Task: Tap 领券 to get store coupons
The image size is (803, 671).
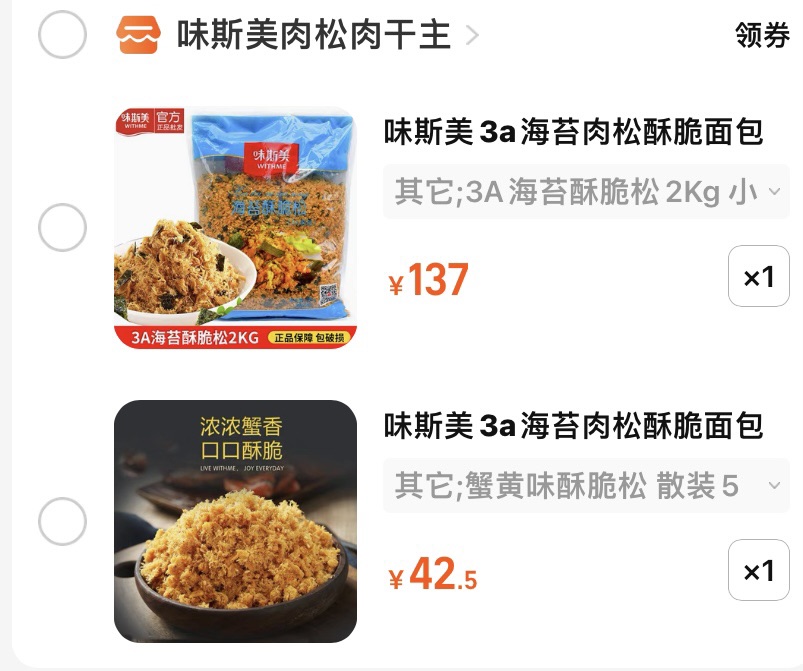Action: pos(762,36)
